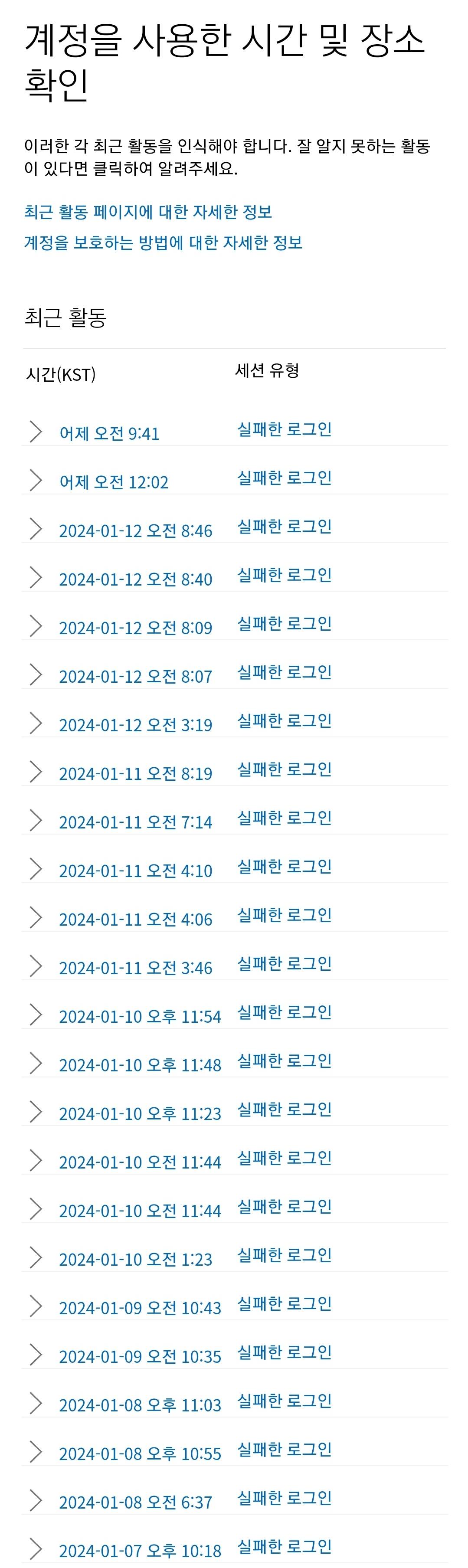최근 활동 페이지에 대한 자세한 정보 링크 열기
Image resolution: width=468 pixels, height=1568 pixels.
148,212
